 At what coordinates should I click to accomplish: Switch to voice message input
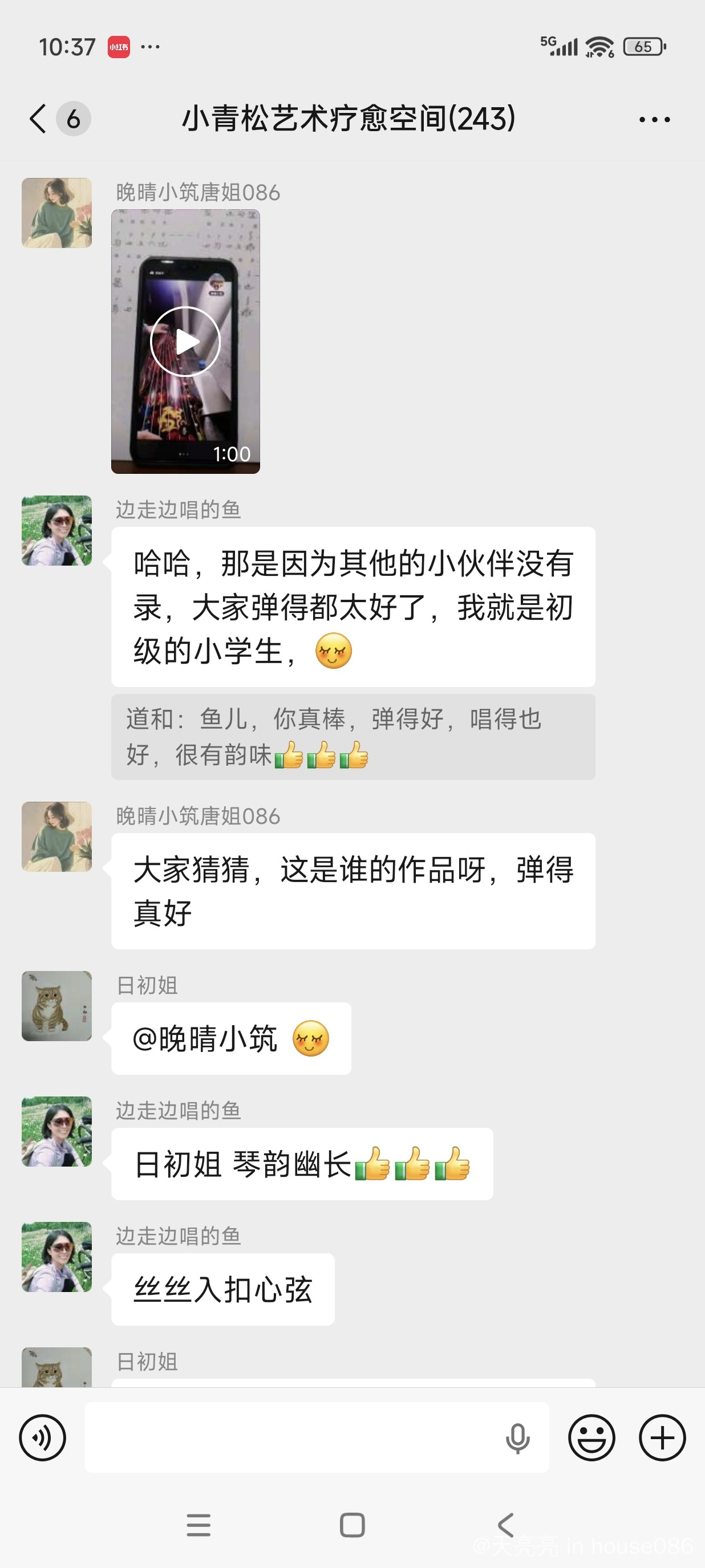[x=43, y=1438]
